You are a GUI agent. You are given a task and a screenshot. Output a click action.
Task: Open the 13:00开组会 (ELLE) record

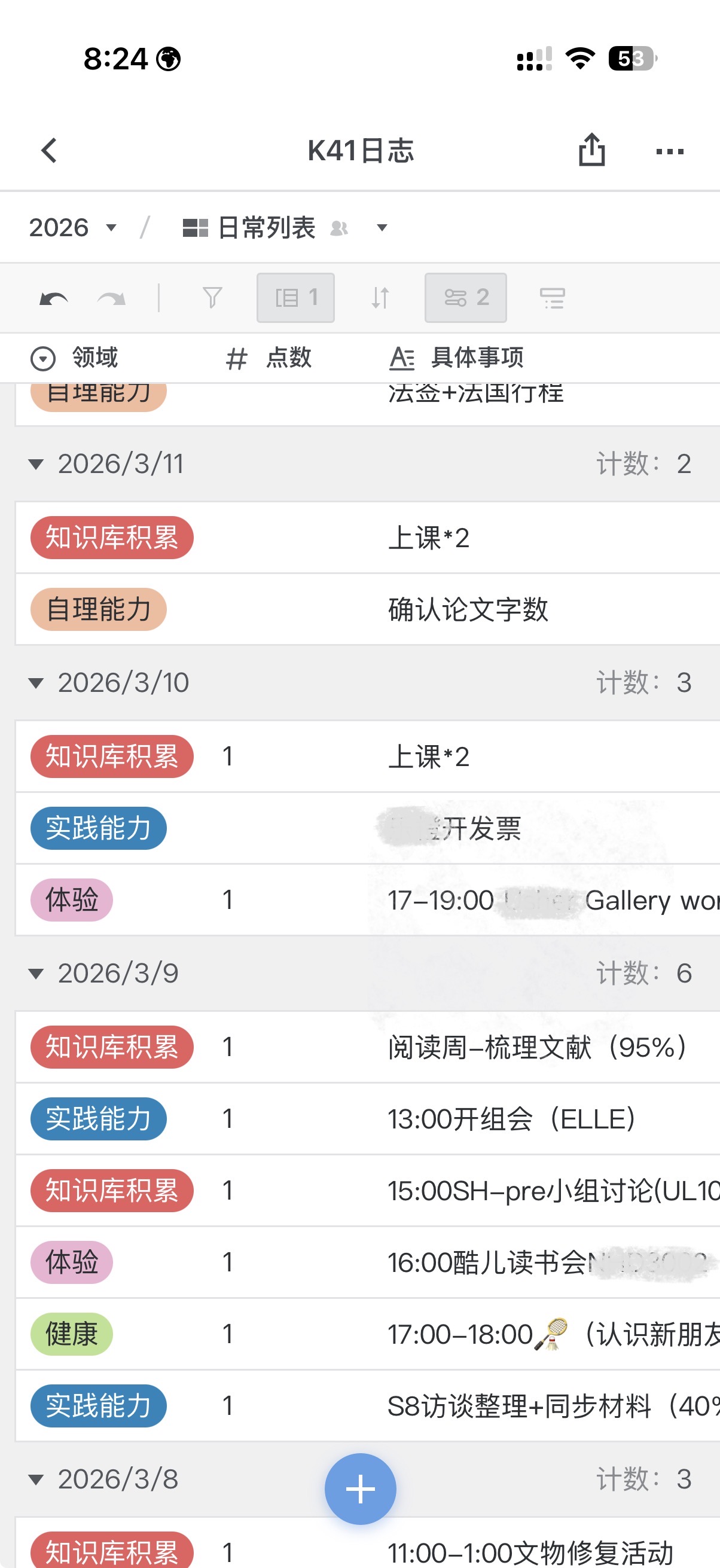(x=368, y=1119)
